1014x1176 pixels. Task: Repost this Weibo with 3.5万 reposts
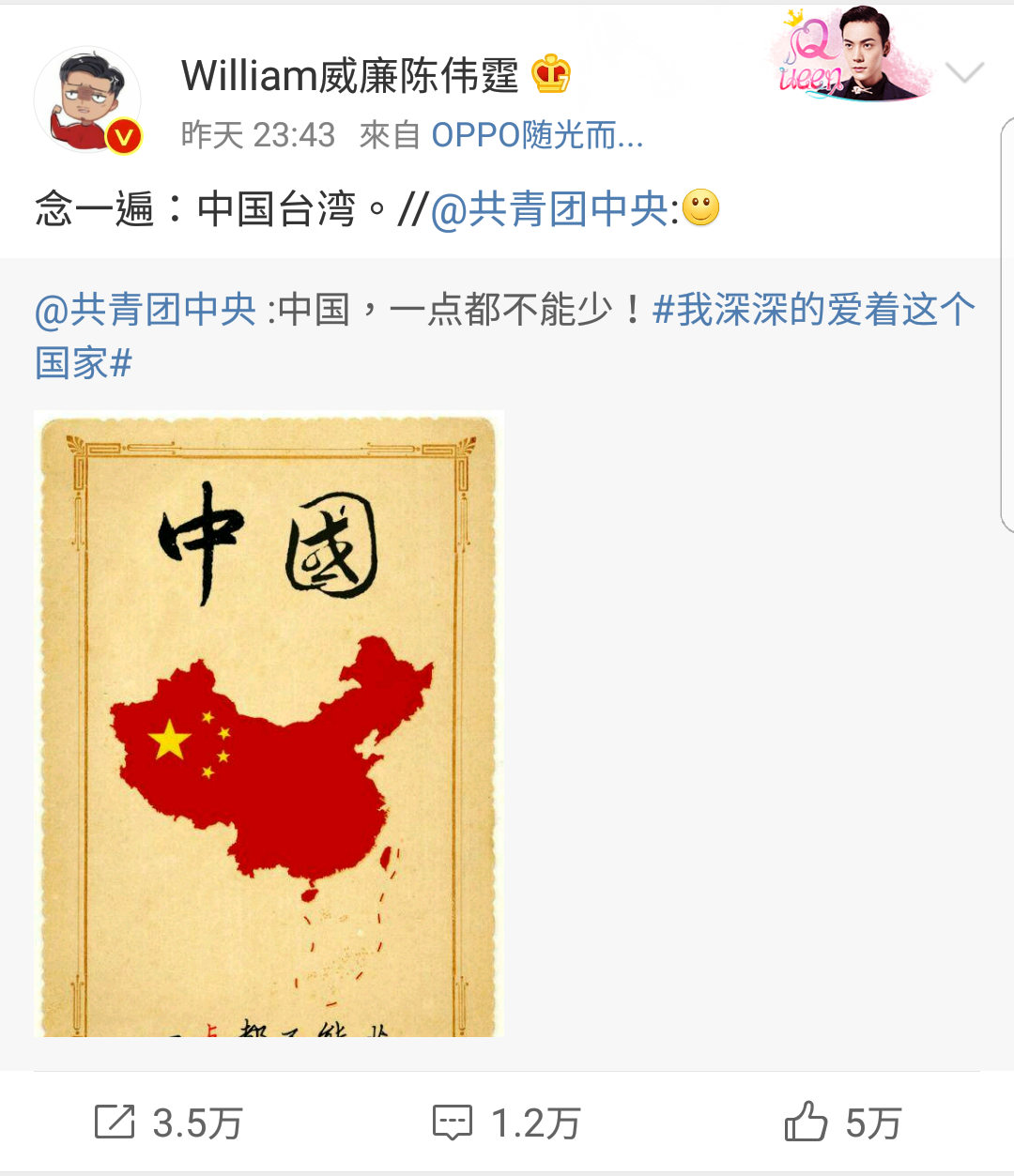169,1123
